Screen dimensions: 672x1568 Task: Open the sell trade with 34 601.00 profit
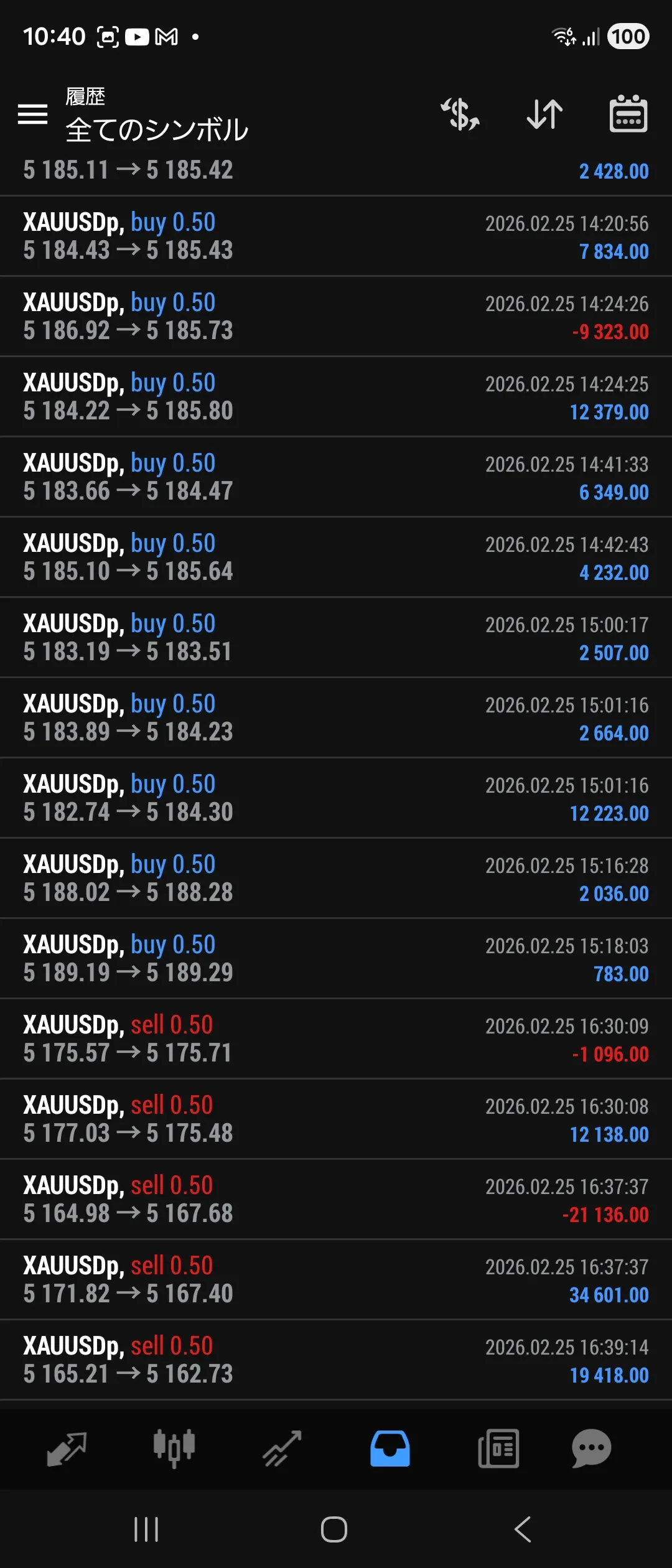(336, 1280)
